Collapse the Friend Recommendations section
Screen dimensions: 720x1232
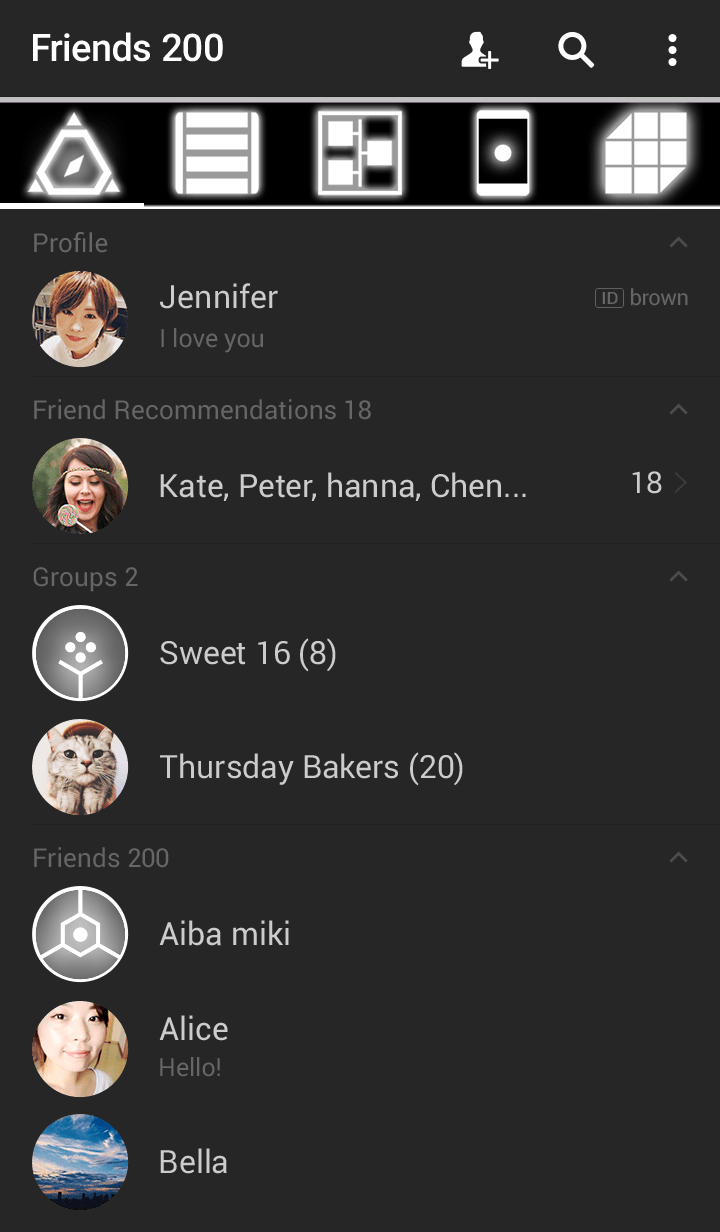678,409
